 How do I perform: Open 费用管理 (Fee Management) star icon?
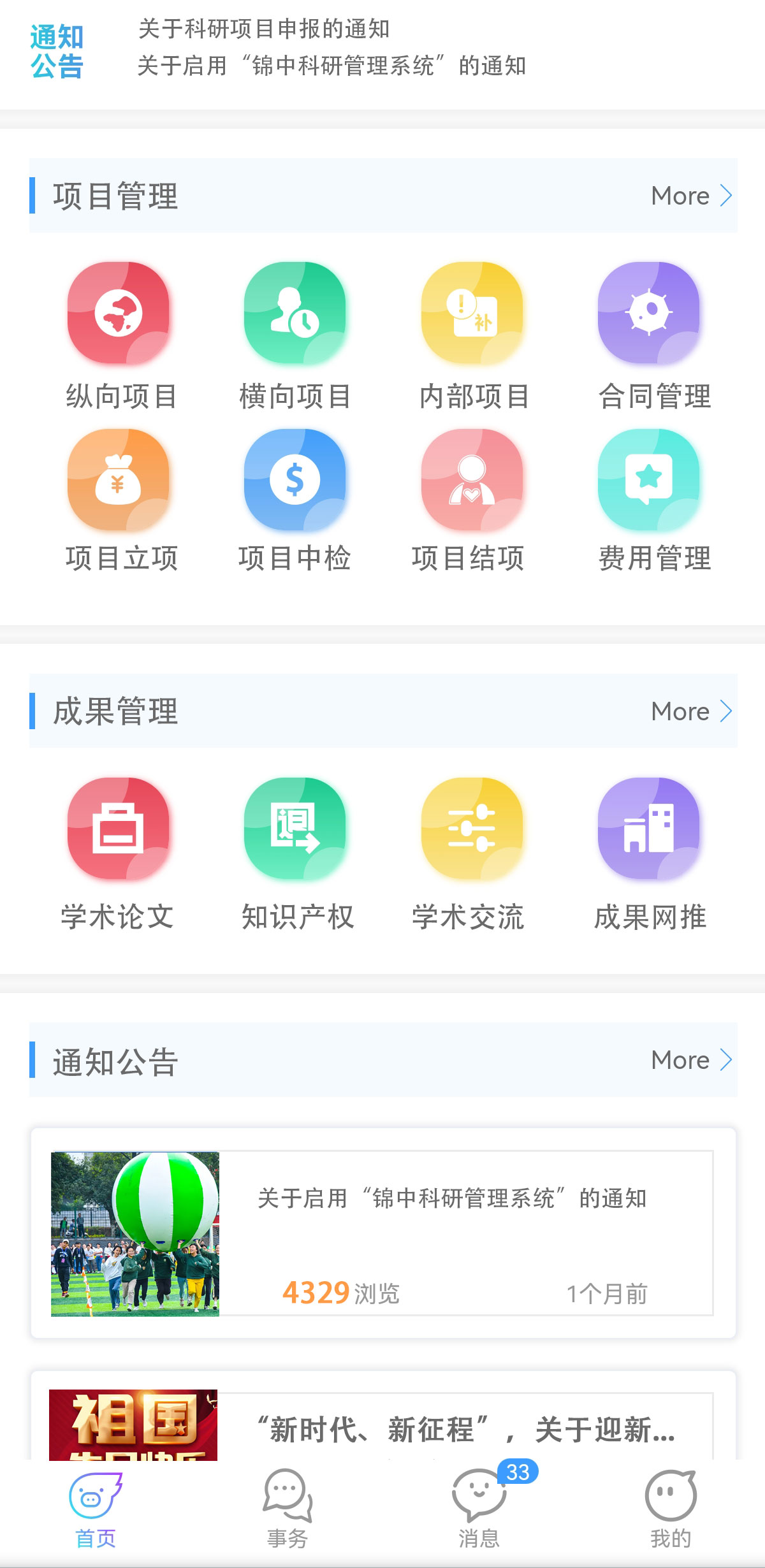[x=649, y=481]
